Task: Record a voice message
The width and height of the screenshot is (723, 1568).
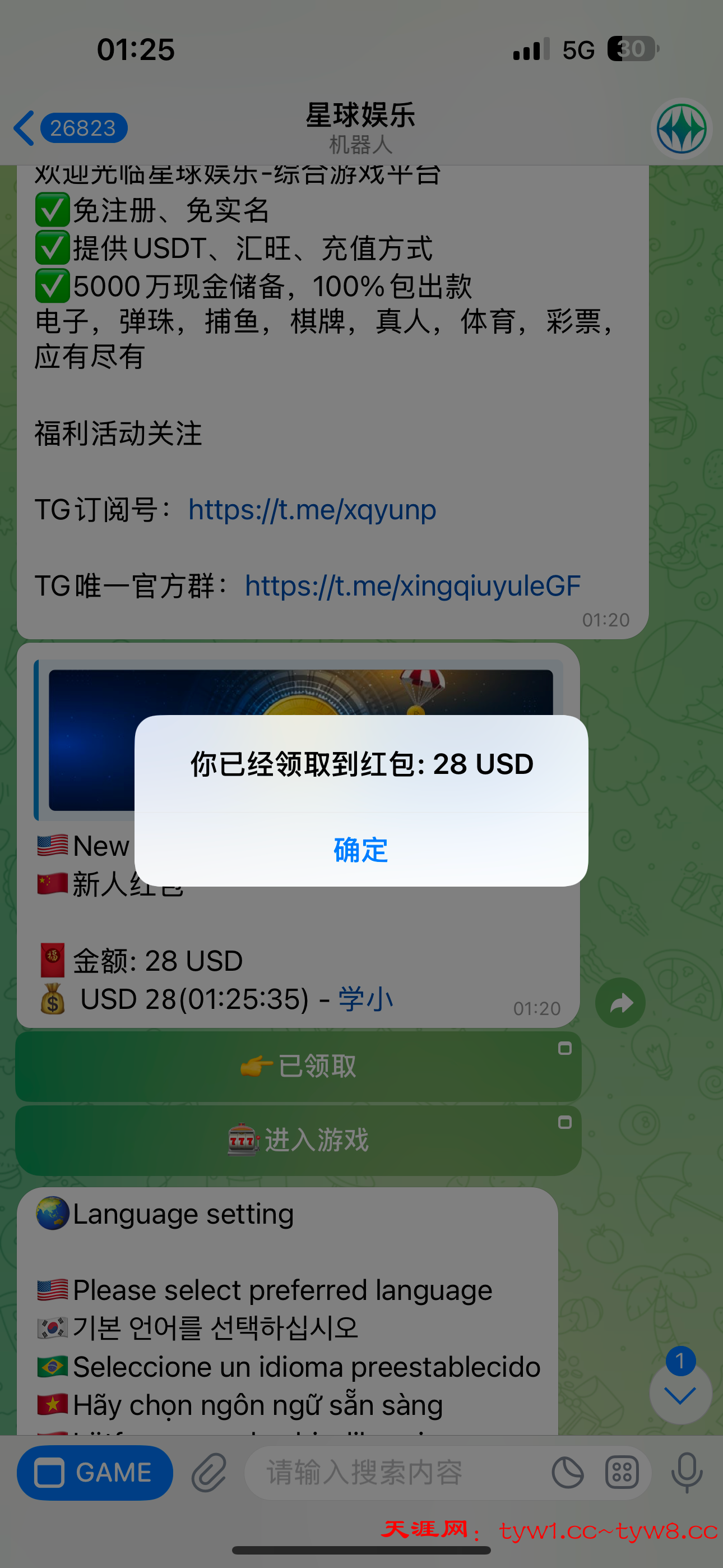Action: 687,1473
